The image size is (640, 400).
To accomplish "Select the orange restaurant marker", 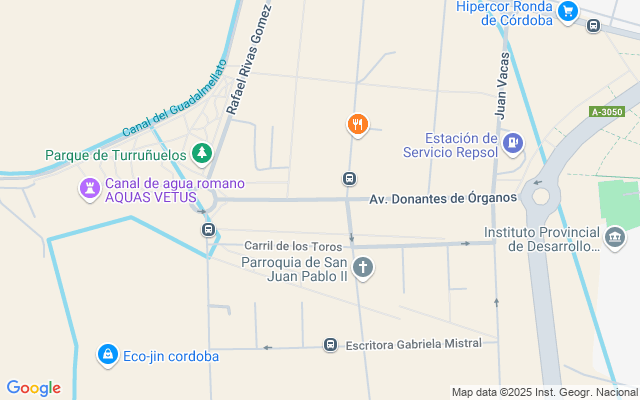I will 358,124.
